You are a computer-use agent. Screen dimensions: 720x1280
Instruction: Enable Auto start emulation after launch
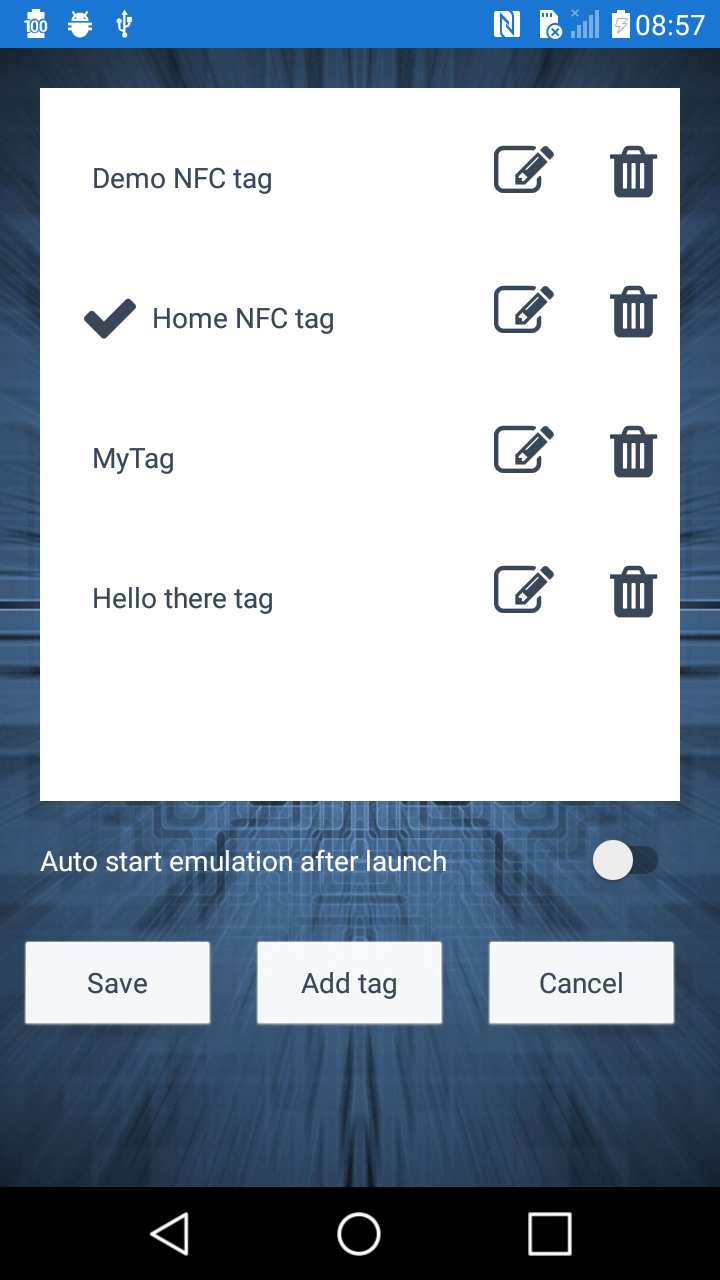[x=628, y=860]
